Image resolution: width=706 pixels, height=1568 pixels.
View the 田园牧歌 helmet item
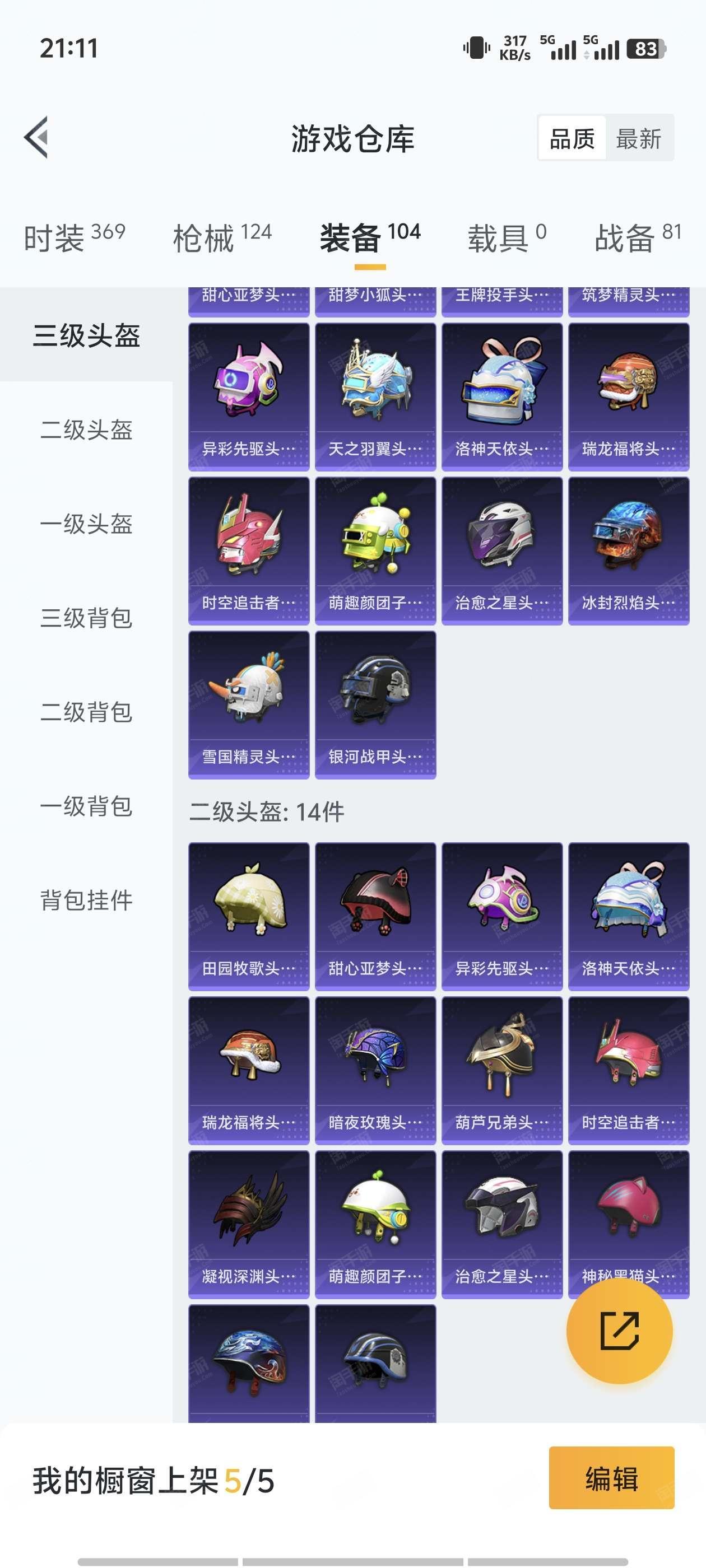(x=249, y=917)
